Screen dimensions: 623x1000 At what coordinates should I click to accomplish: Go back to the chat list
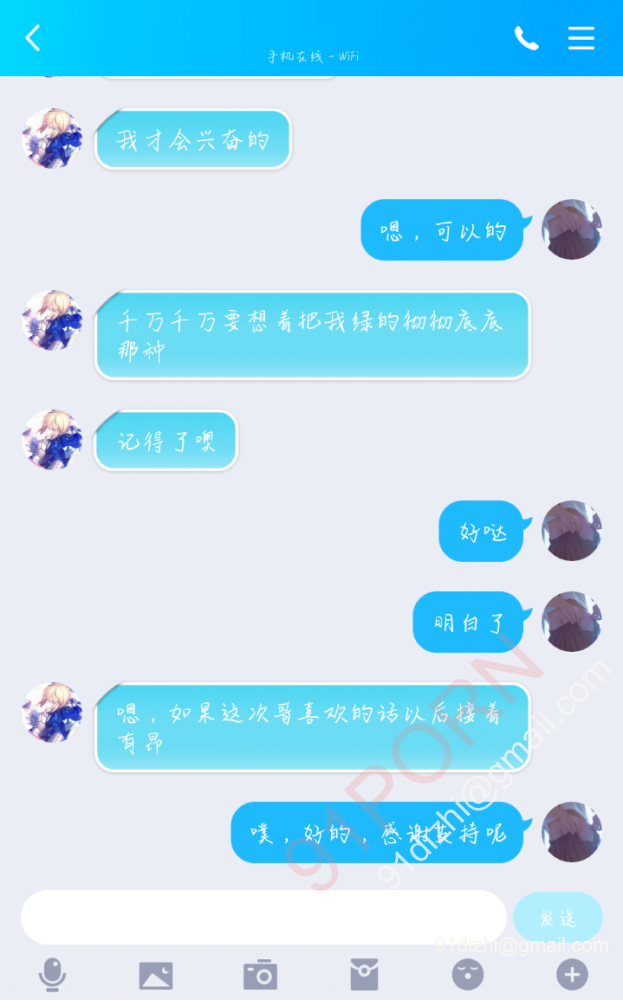[x=33, y=38]
